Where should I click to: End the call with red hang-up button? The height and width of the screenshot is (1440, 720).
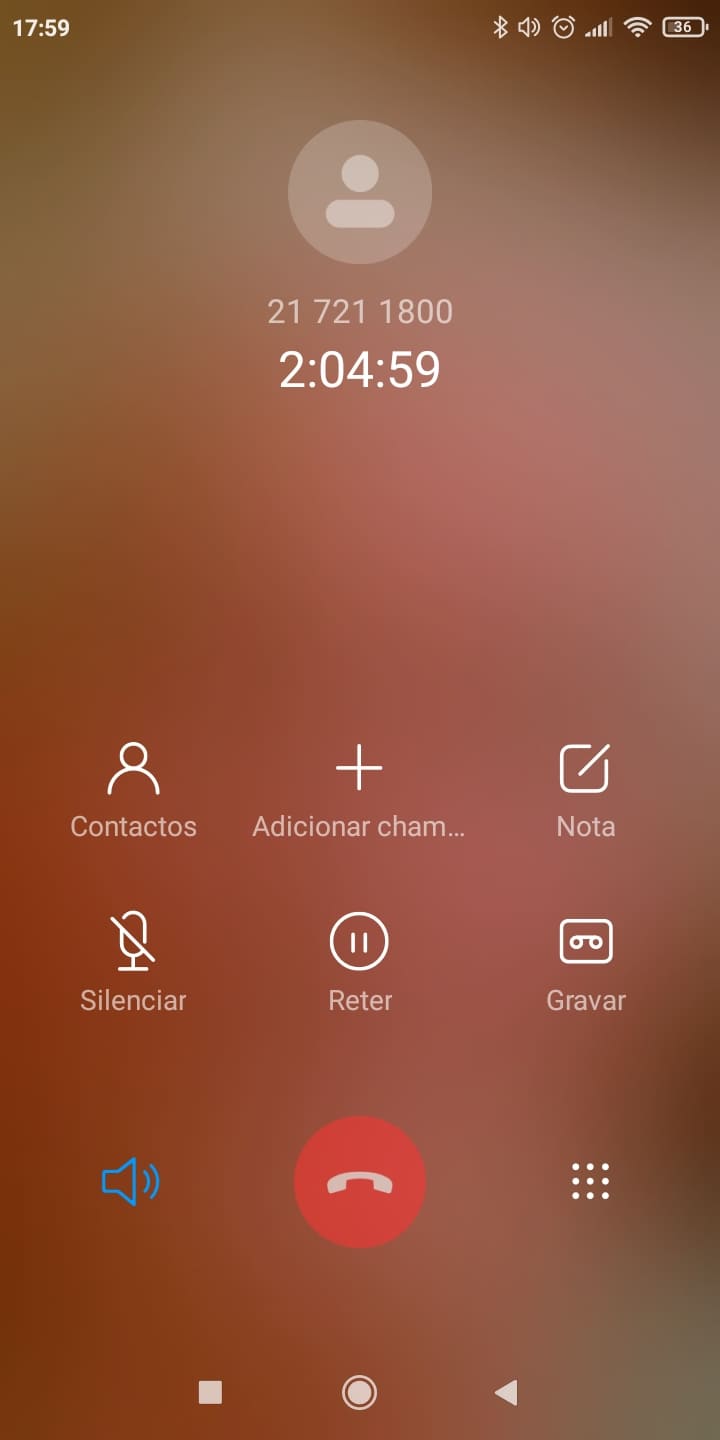pyautogui.click(x=360, y=1182)
